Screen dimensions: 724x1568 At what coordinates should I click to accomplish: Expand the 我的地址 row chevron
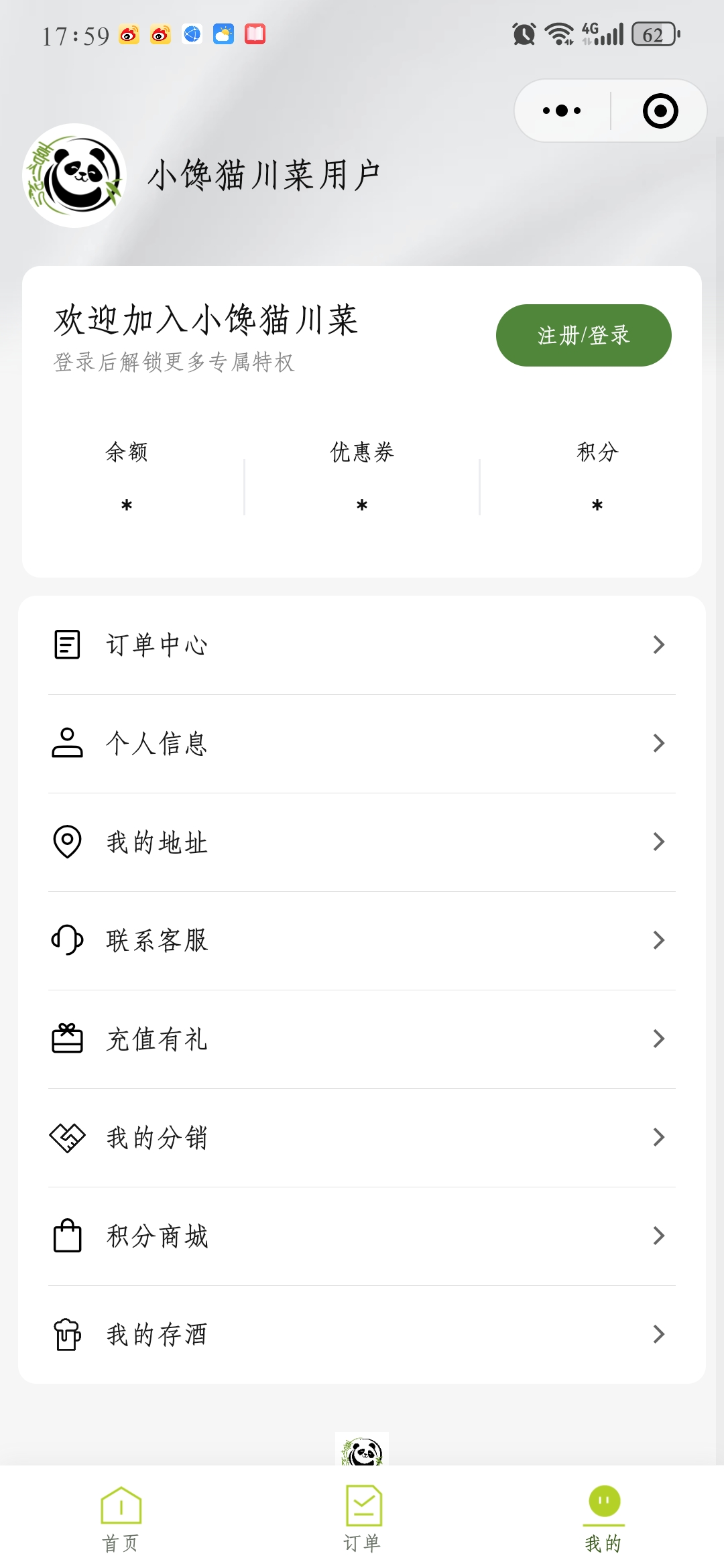pos(659,842)
